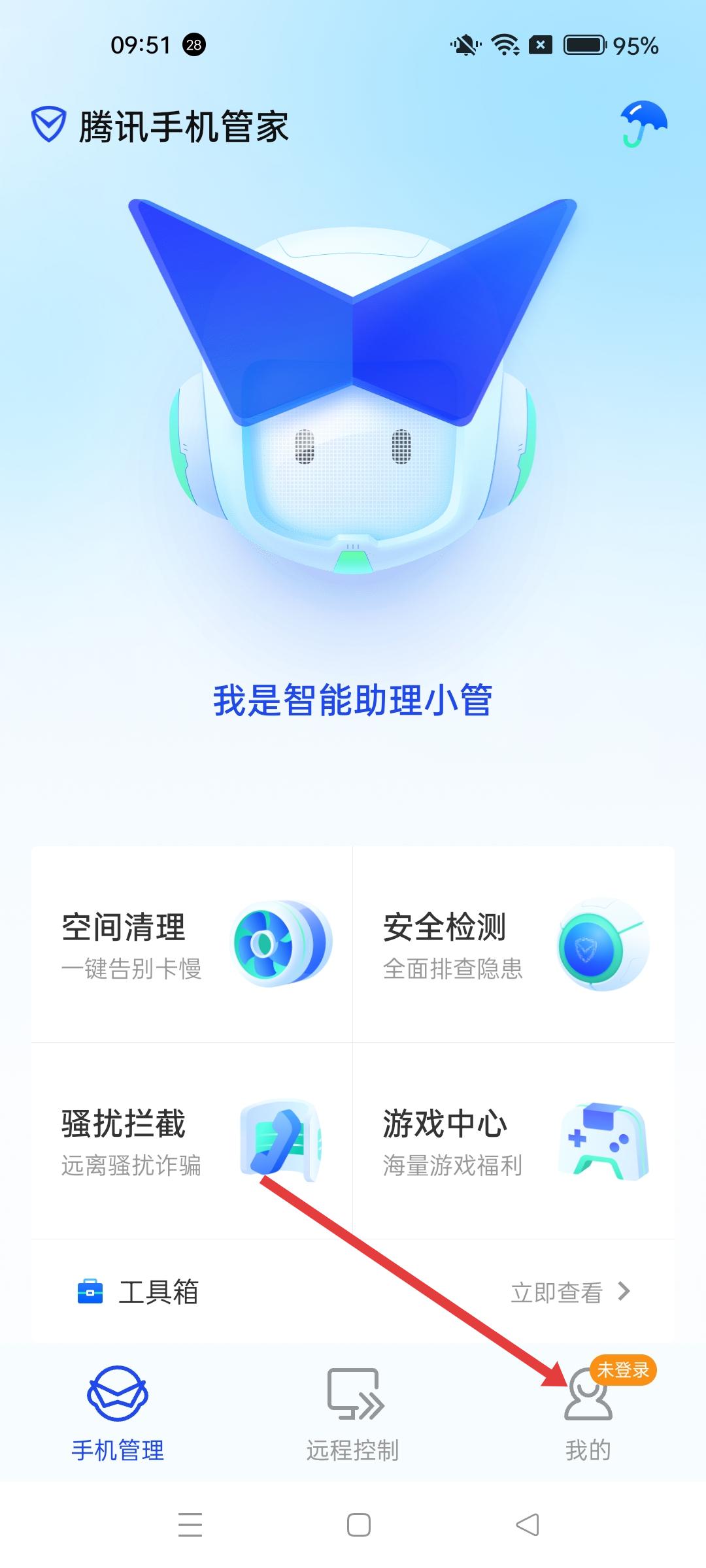Enter 游戏中心 game center
The image size is (706, 1568).
[514, 1141]
